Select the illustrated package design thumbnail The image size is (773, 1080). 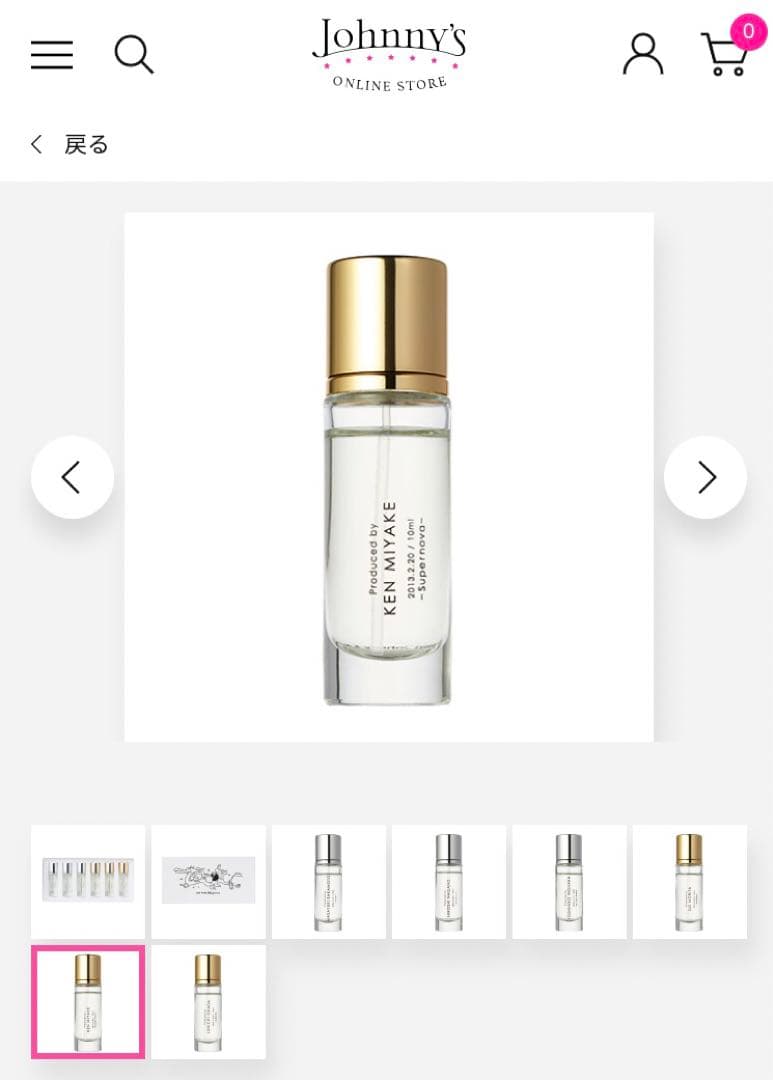207,881
